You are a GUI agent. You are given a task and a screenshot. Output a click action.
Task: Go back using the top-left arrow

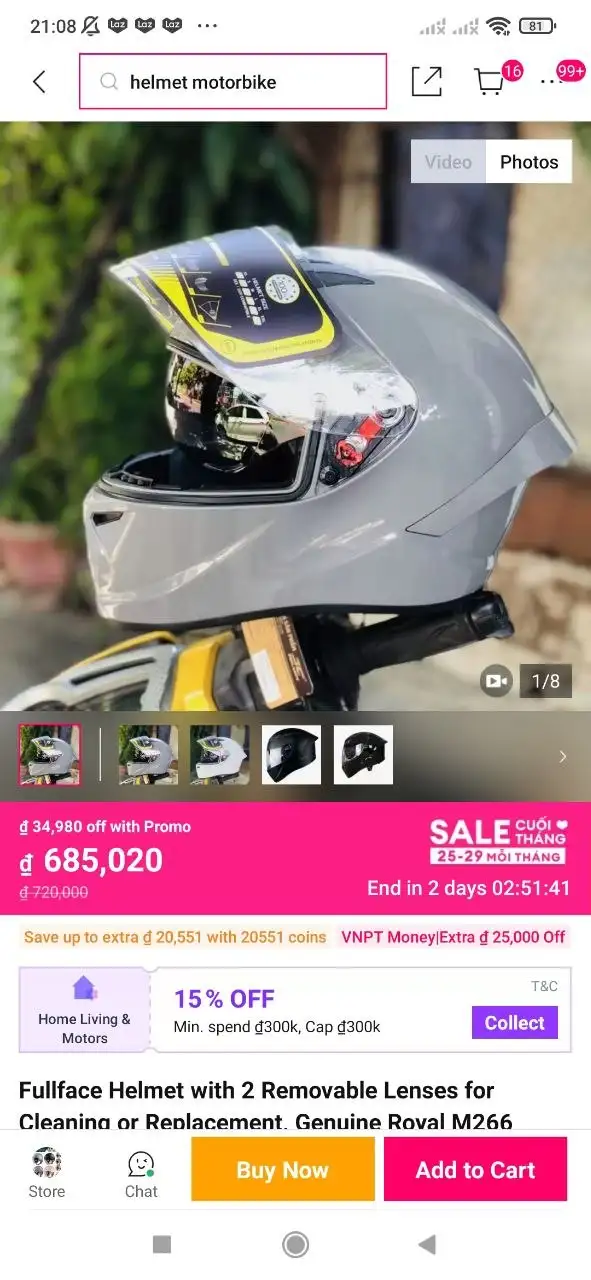tap(39, 82)
